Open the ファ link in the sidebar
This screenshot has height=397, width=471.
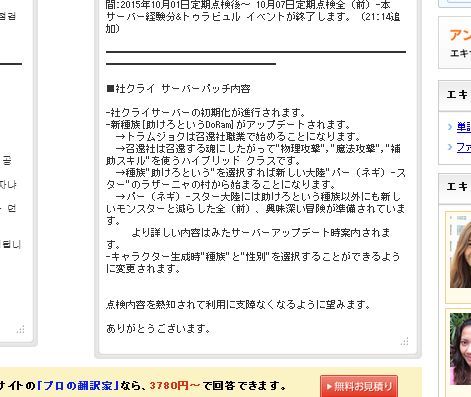click(x=464, y=147)
